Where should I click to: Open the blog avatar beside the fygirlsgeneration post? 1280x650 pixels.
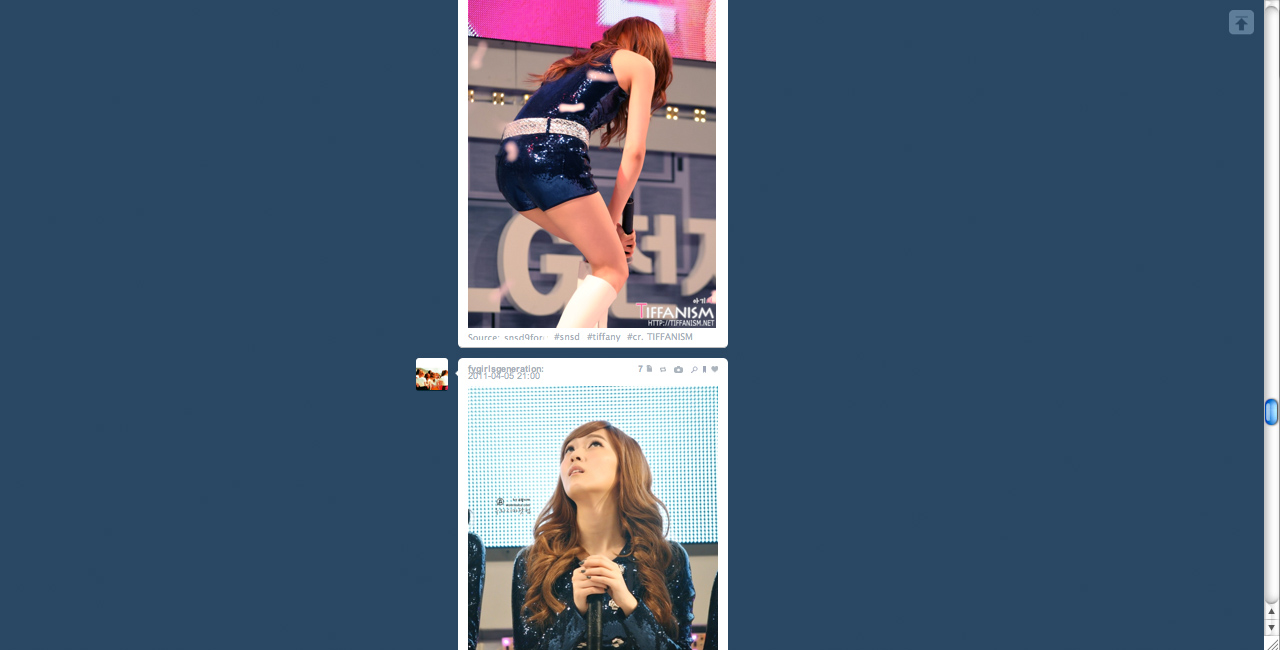(432, 374)
